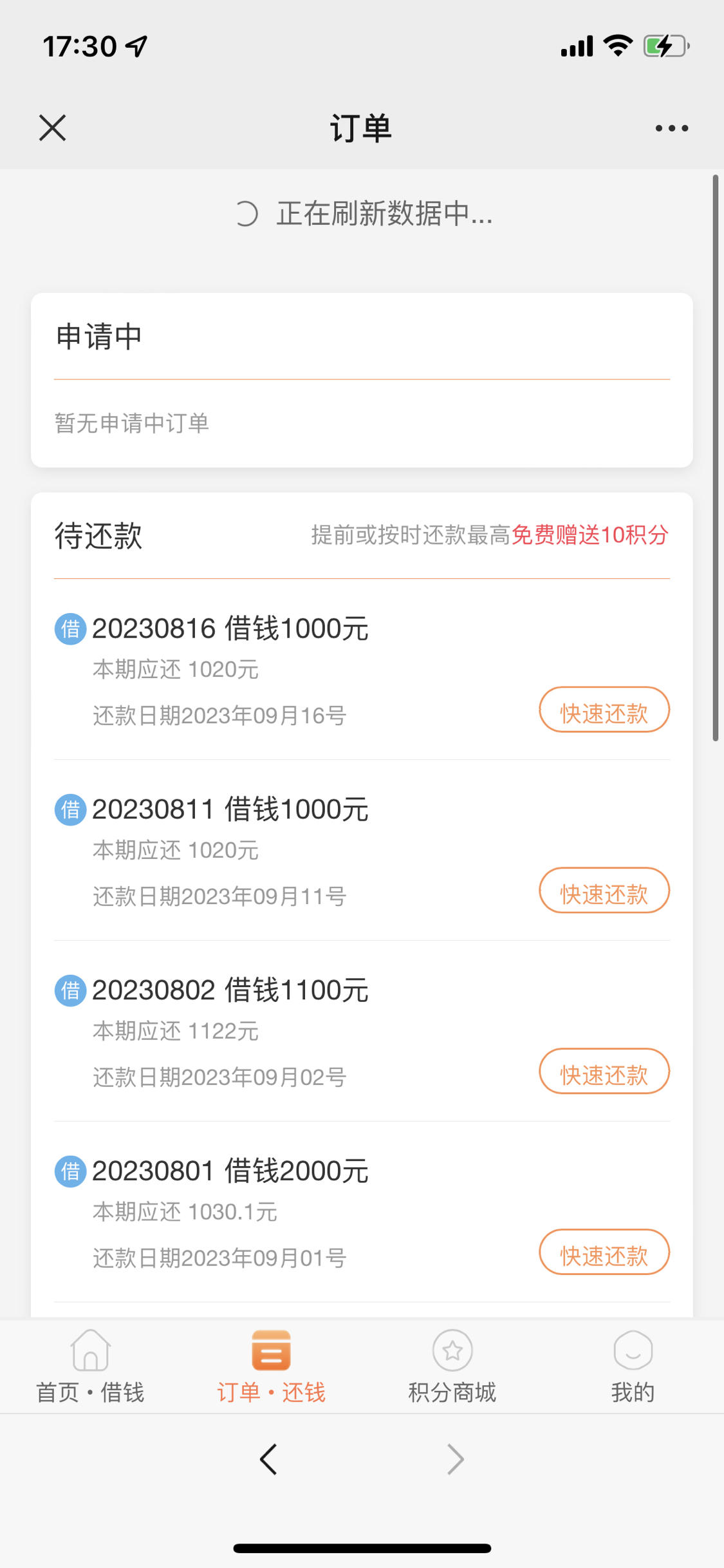This screenshot has width=724, height=1568.
Task: Open the 20230816 借钱1000元 order details
Action: (x=230, y=628)
